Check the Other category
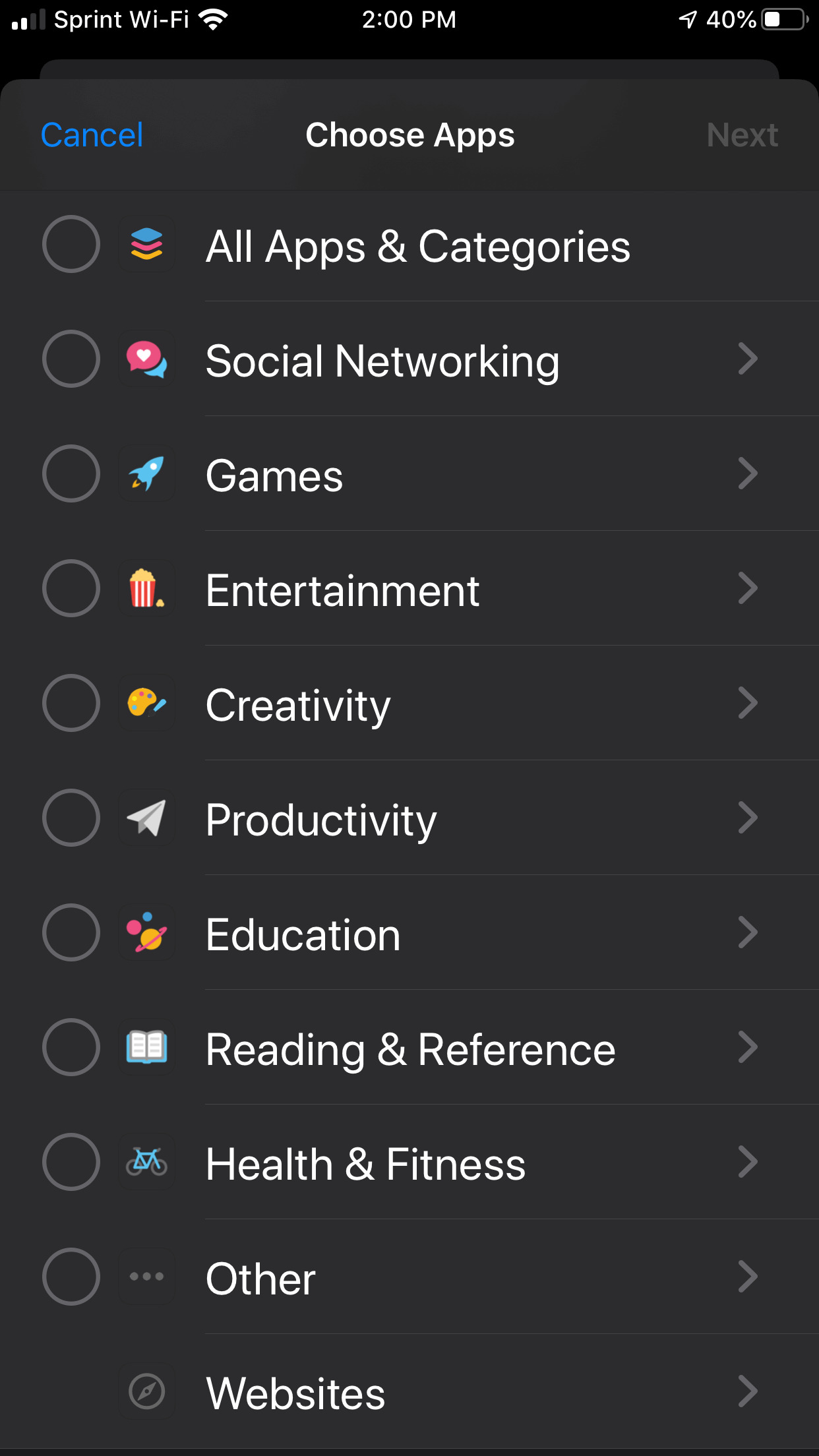 point(71,1277)
